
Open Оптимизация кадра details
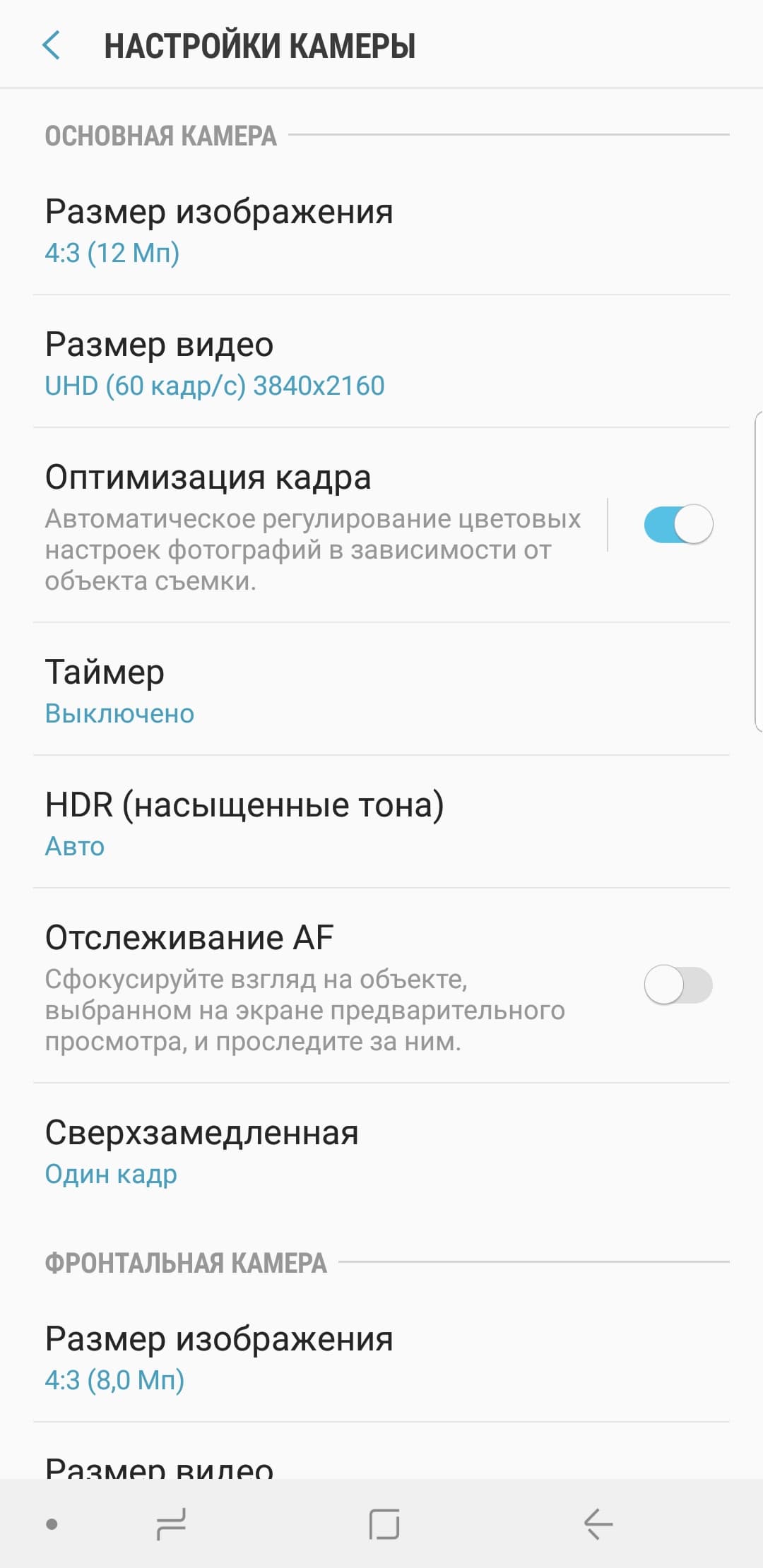311,526
